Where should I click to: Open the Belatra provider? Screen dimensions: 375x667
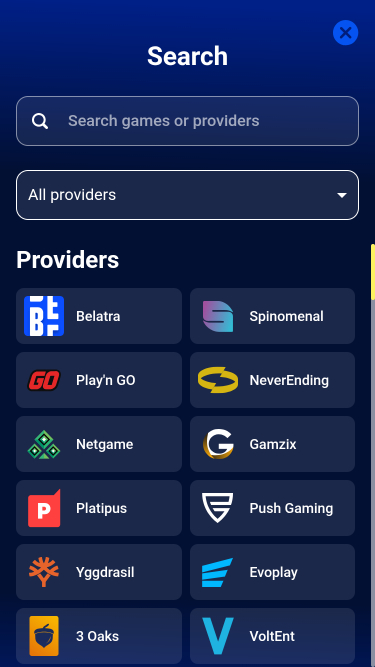pos(99,316)
